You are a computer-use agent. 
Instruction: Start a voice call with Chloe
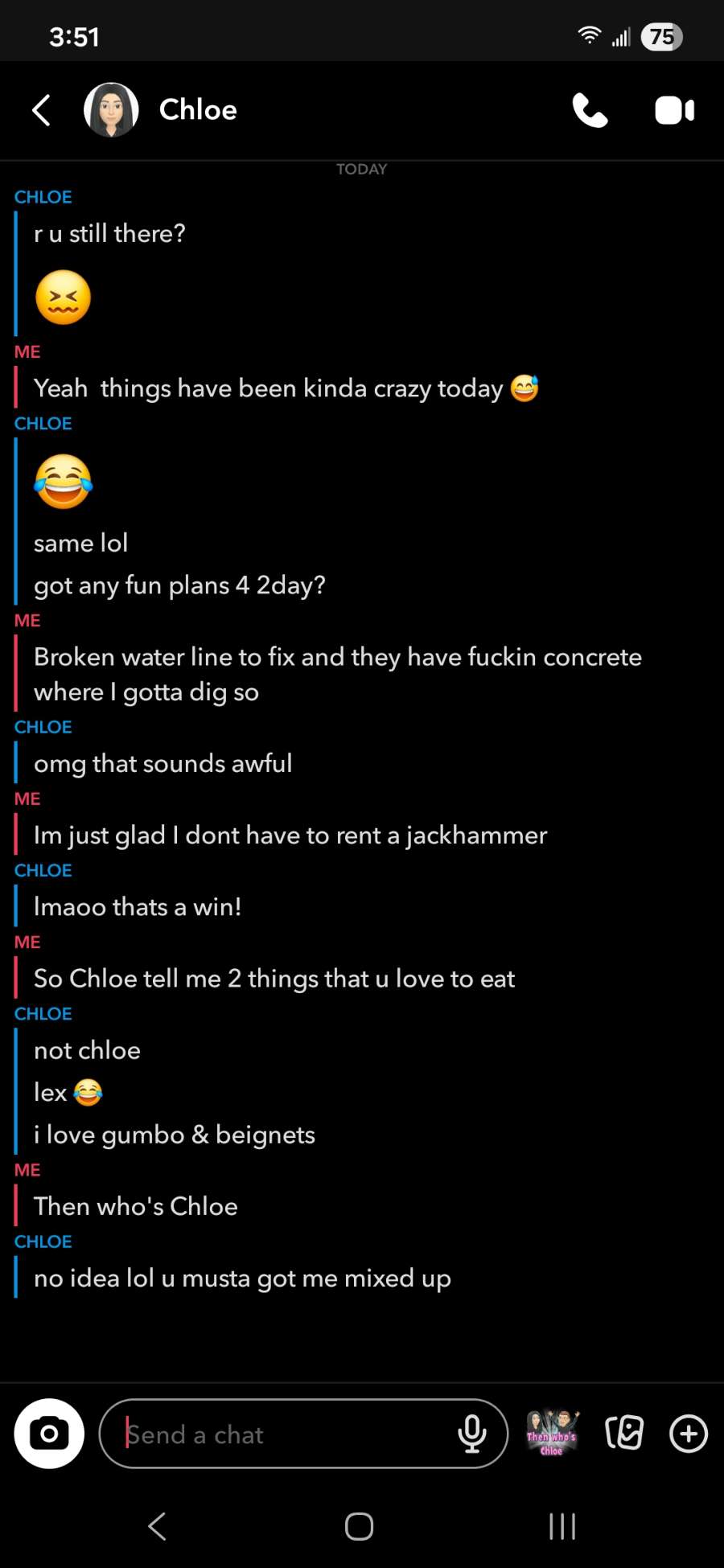click(590, 110)
